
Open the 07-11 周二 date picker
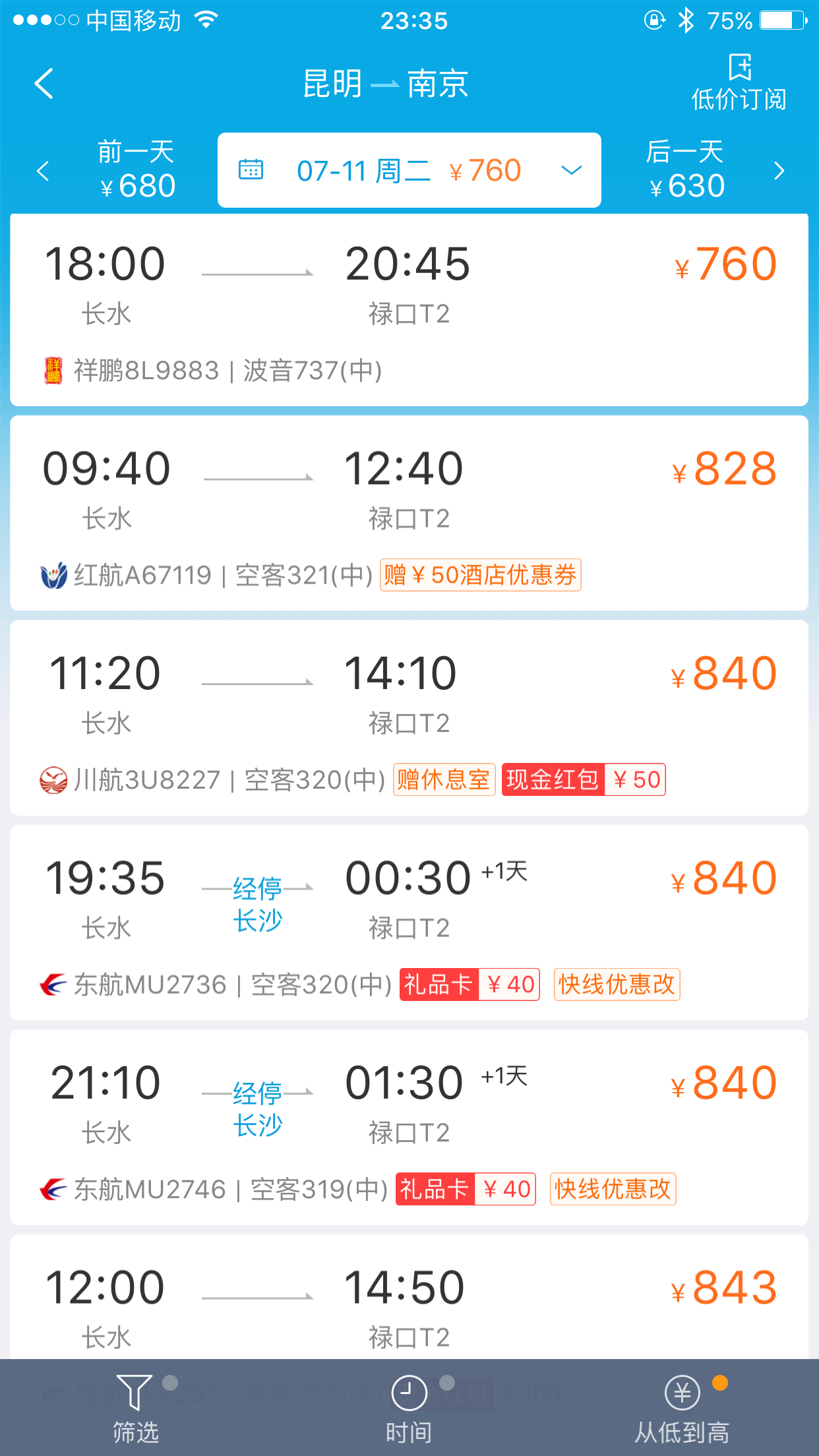coord(409,170)
